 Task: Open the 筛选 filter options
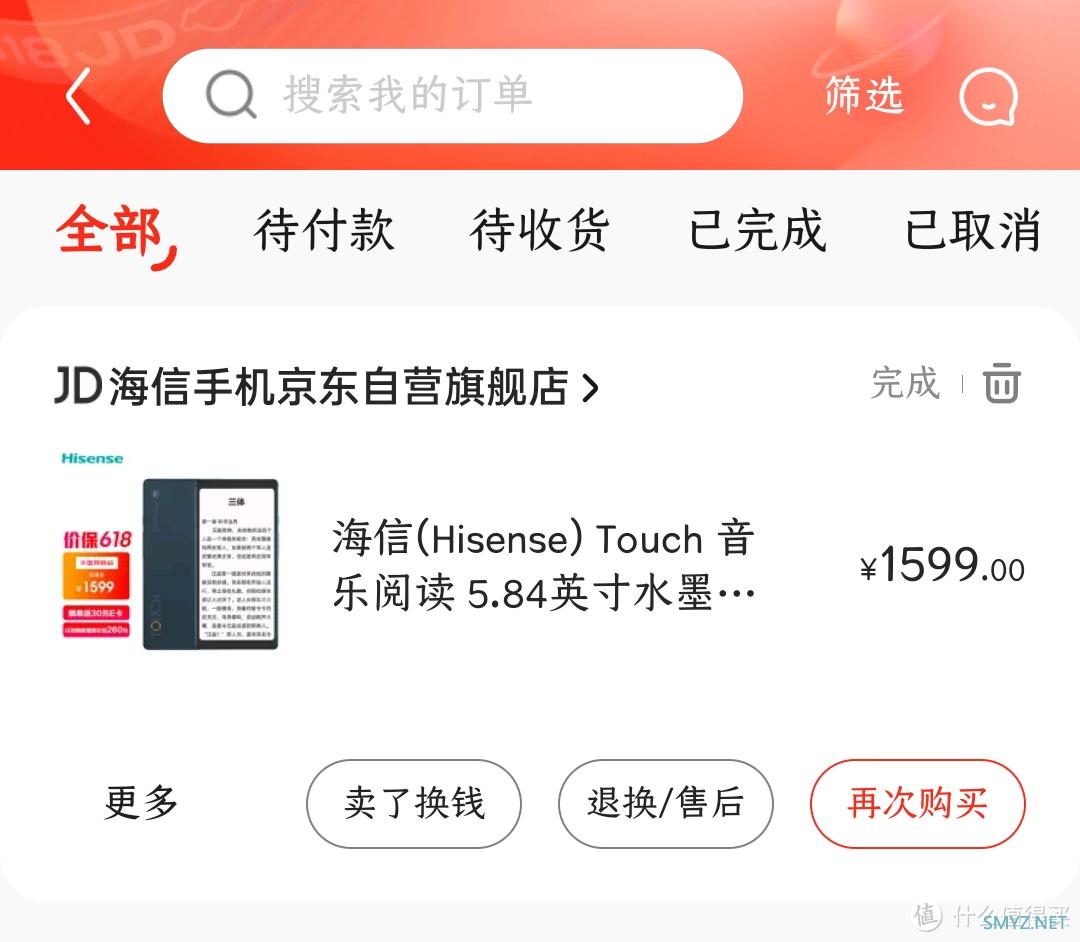tap(863, 96)
